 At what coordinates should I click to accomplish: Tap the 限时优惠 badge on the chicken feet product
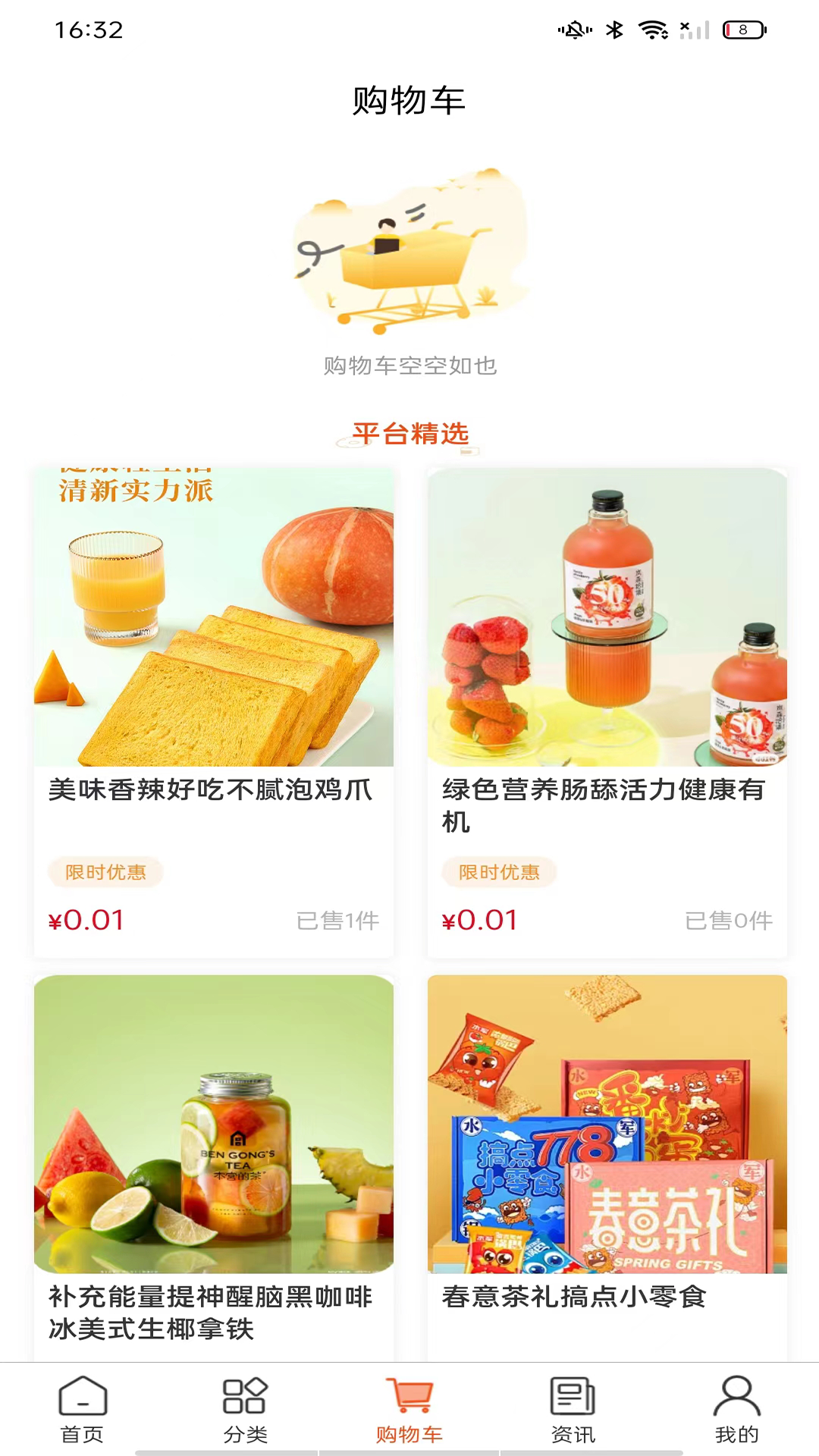[x=106, y=873]
